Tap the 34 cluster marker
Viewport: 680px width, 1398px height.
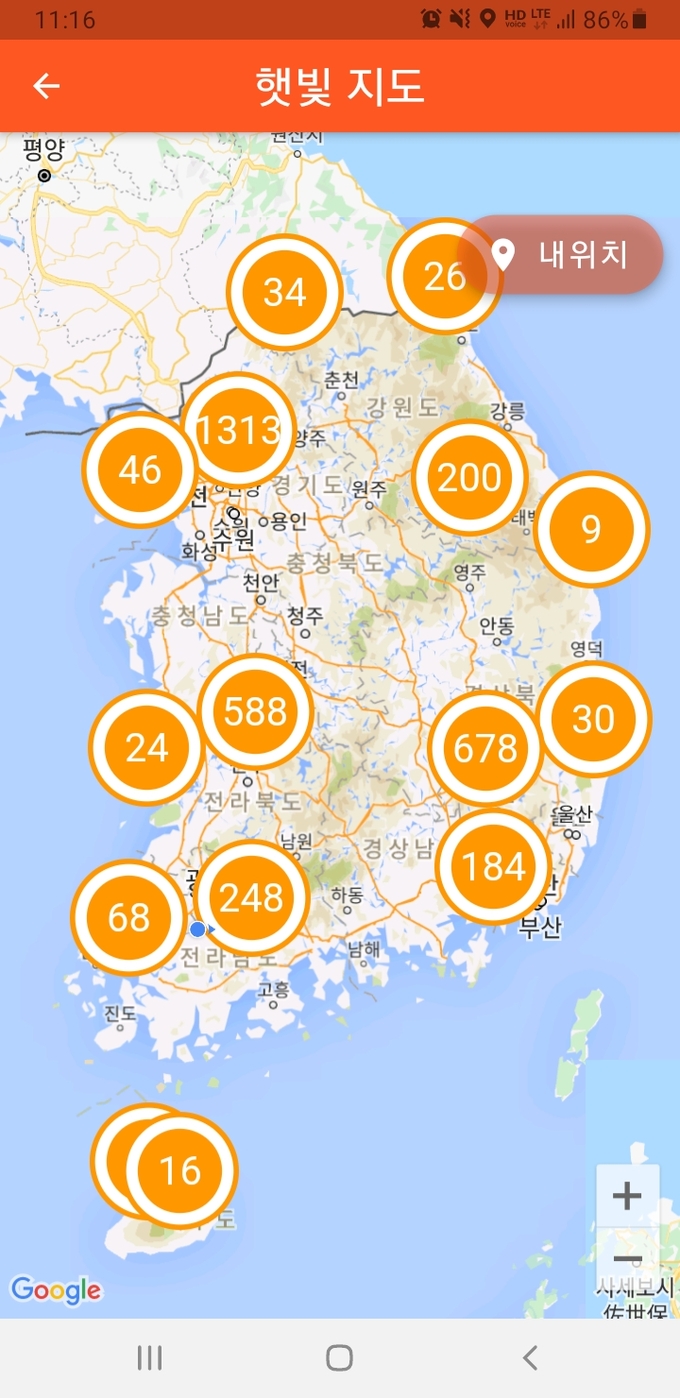tap(285, 292)
